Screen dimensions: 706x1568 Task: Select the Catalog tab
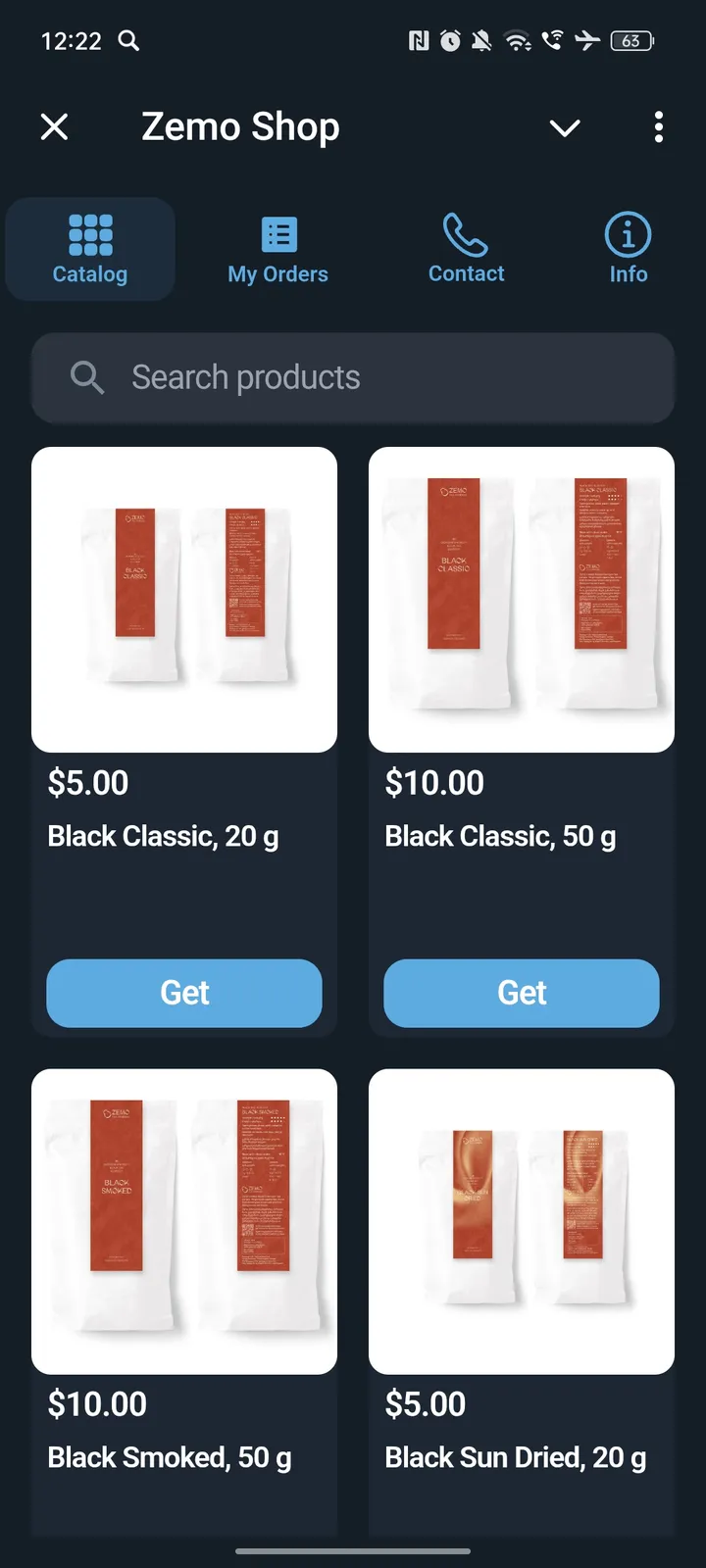[90, 250]
